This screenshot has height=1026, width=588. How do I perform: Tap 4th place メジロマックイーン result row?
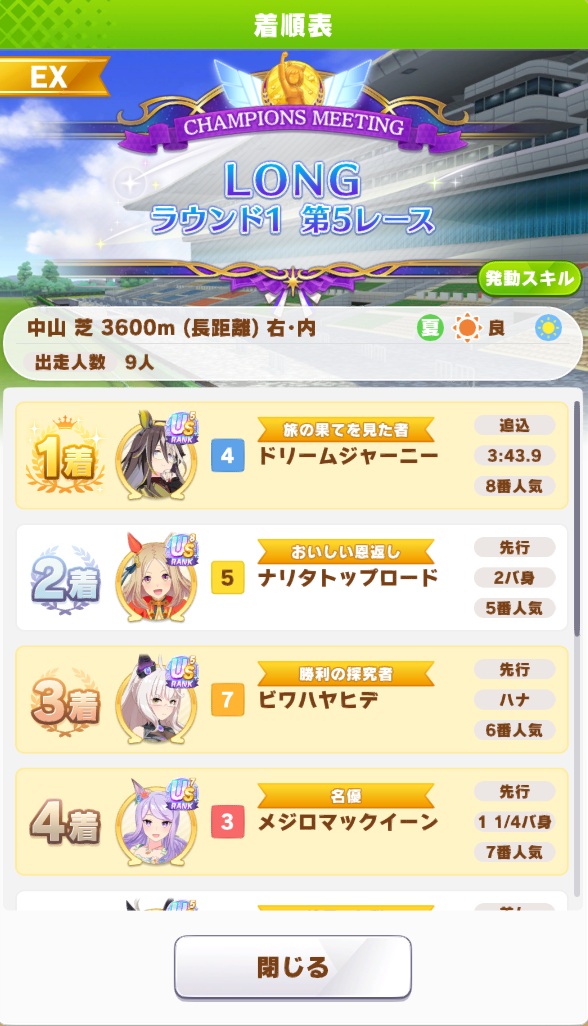click(292, 822)
